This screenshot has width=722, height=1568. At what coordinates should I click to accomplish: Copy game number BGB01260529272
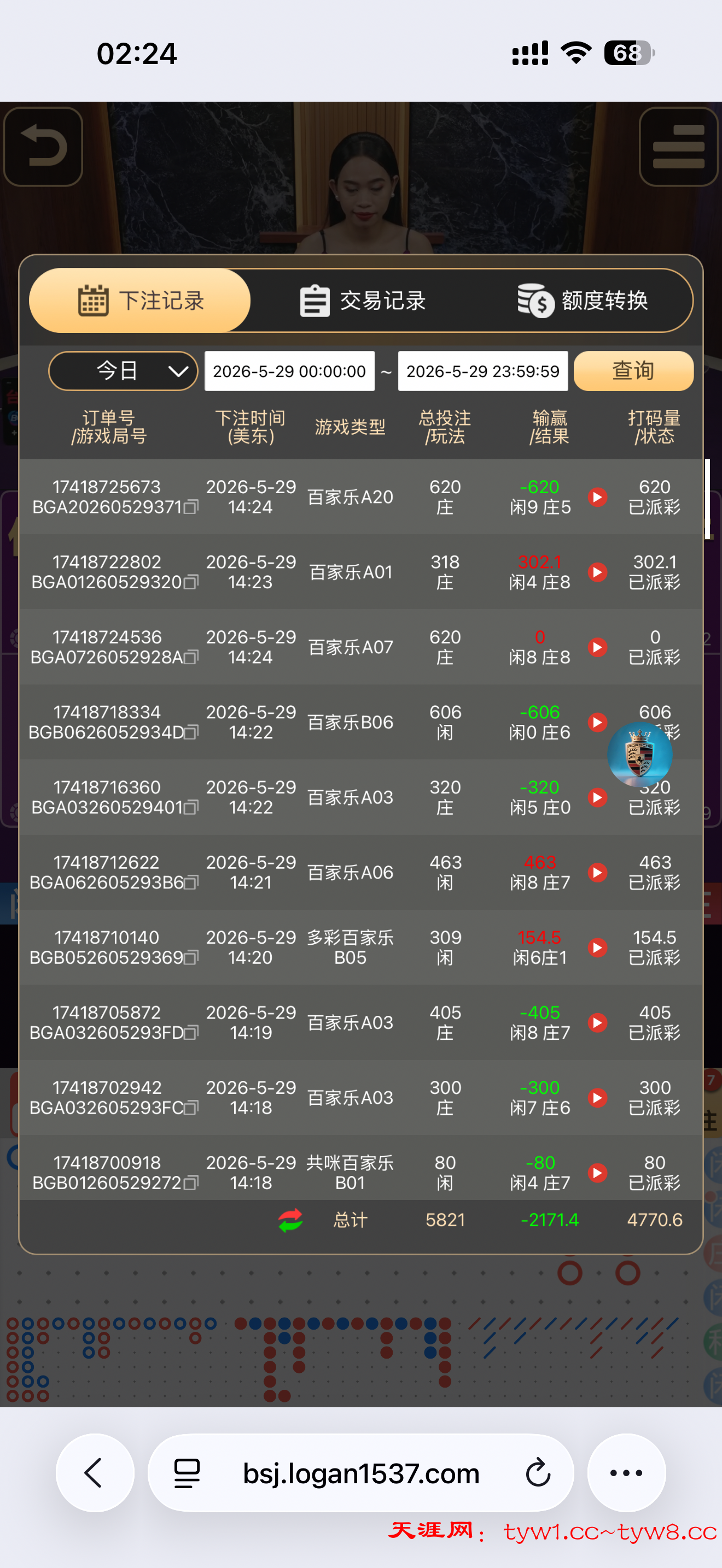pyautogui.click(x=191, y=1183)
